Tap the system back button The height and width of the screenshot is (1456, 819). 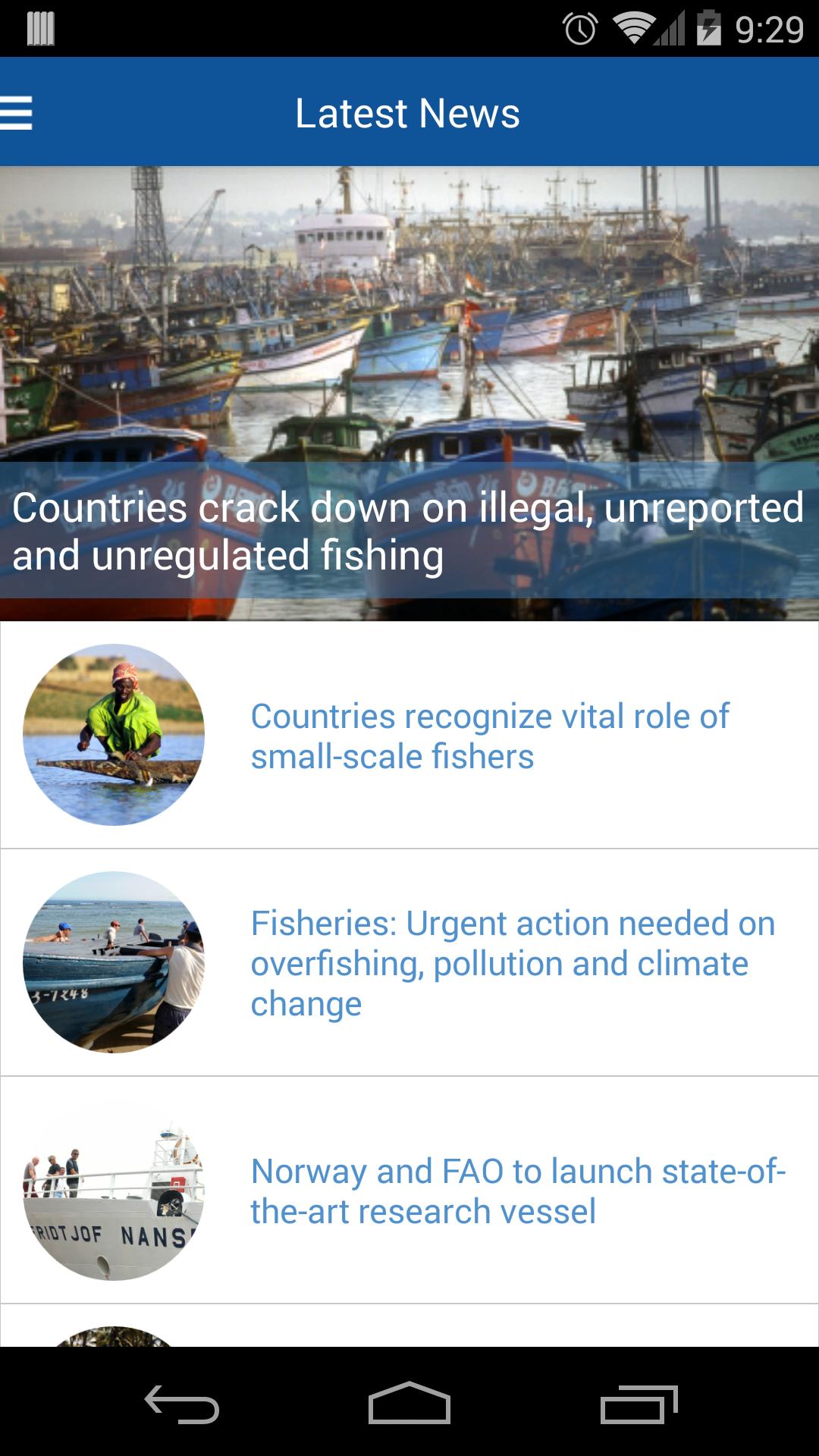point(182,1403)
